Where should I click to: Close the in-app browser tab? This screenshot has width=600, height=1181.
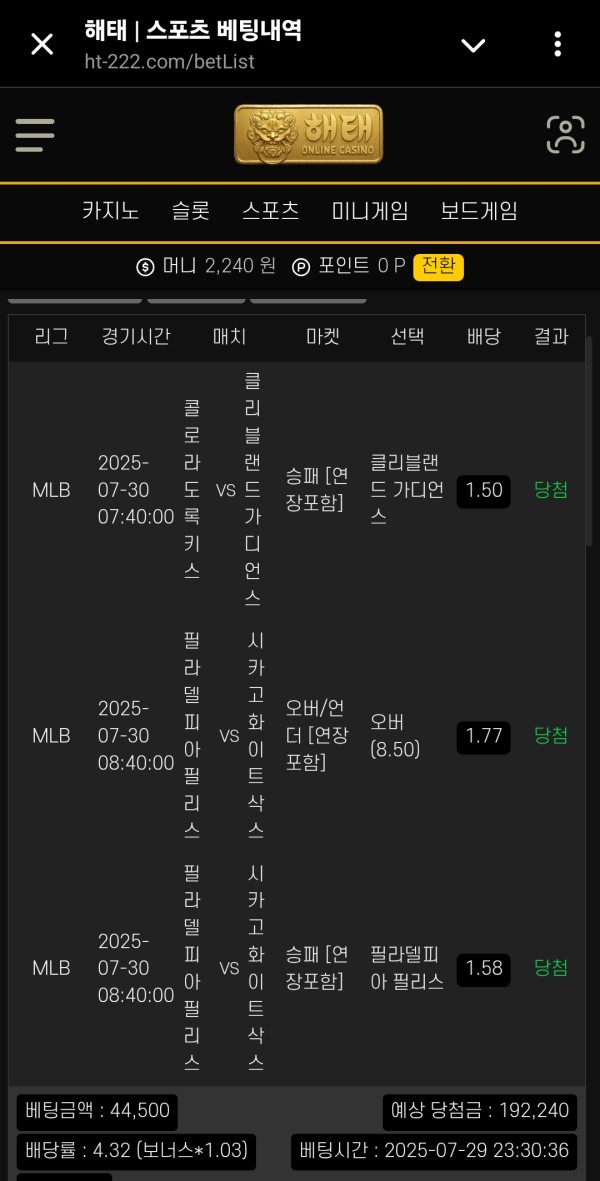42,44
